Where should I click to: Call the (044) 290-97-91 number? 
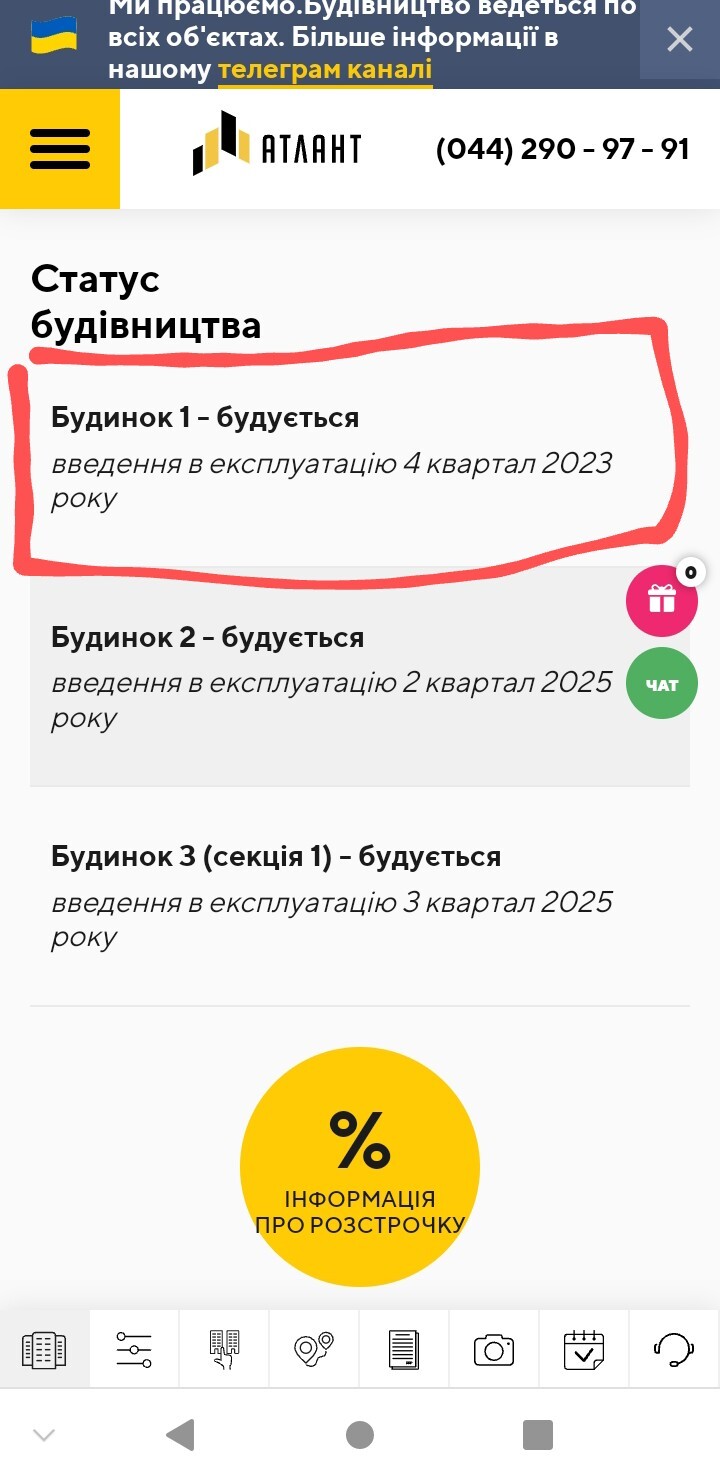point(563,149)
